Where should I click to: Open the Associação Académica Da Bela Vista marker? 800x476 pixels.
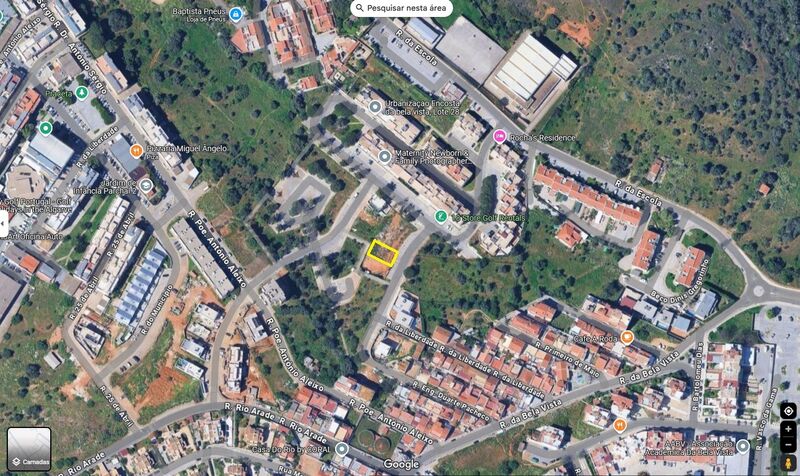(743, 446)
